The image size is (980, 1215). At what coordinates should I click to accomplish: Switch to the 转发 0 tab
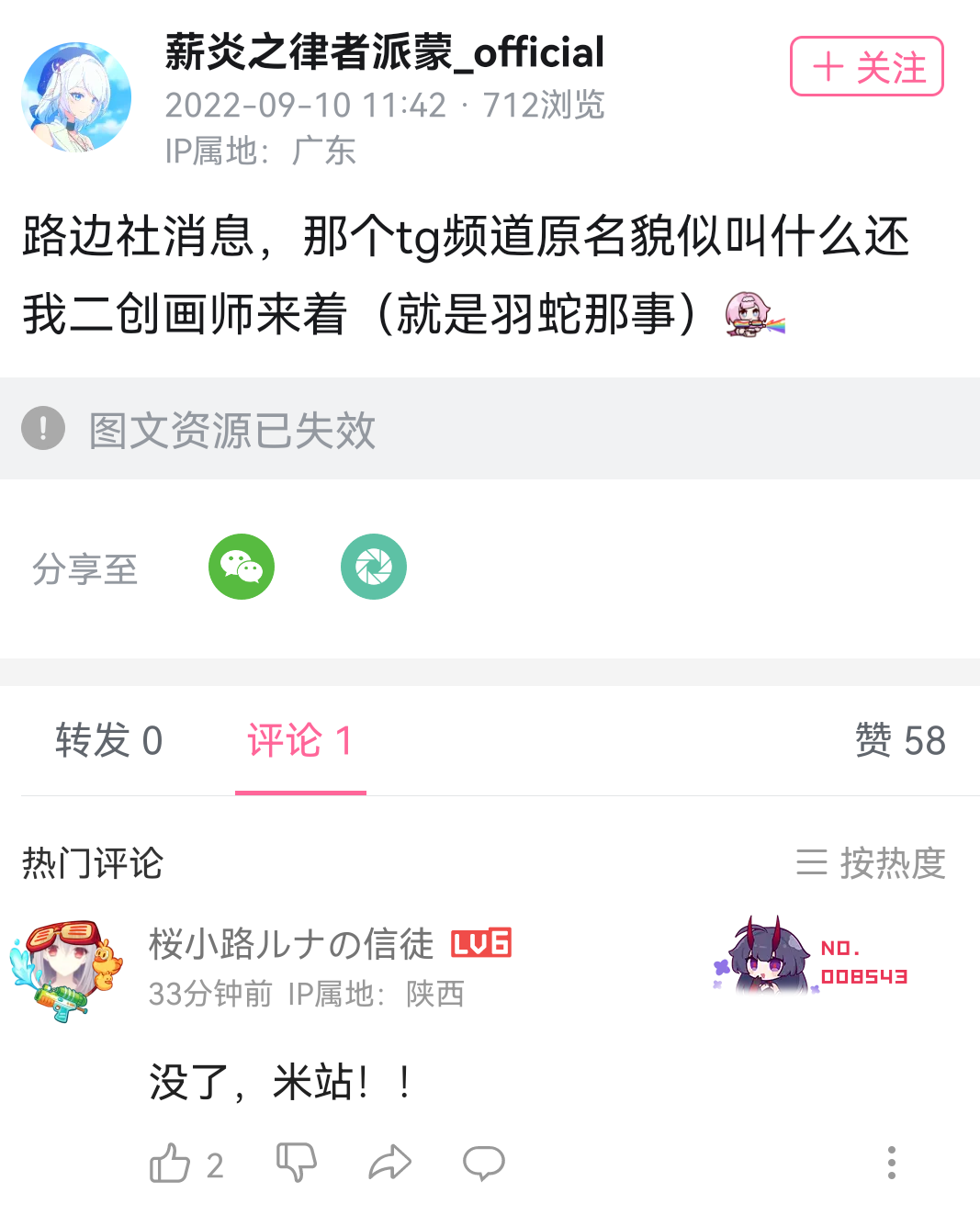(108, 740)
